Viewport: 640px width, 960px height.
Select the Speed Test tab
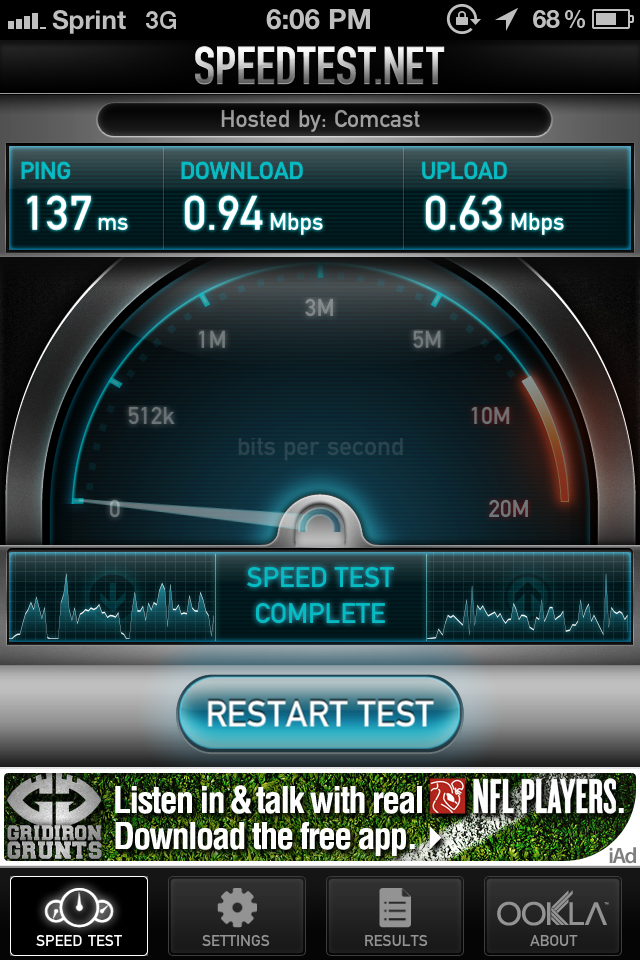coord(79,916)
